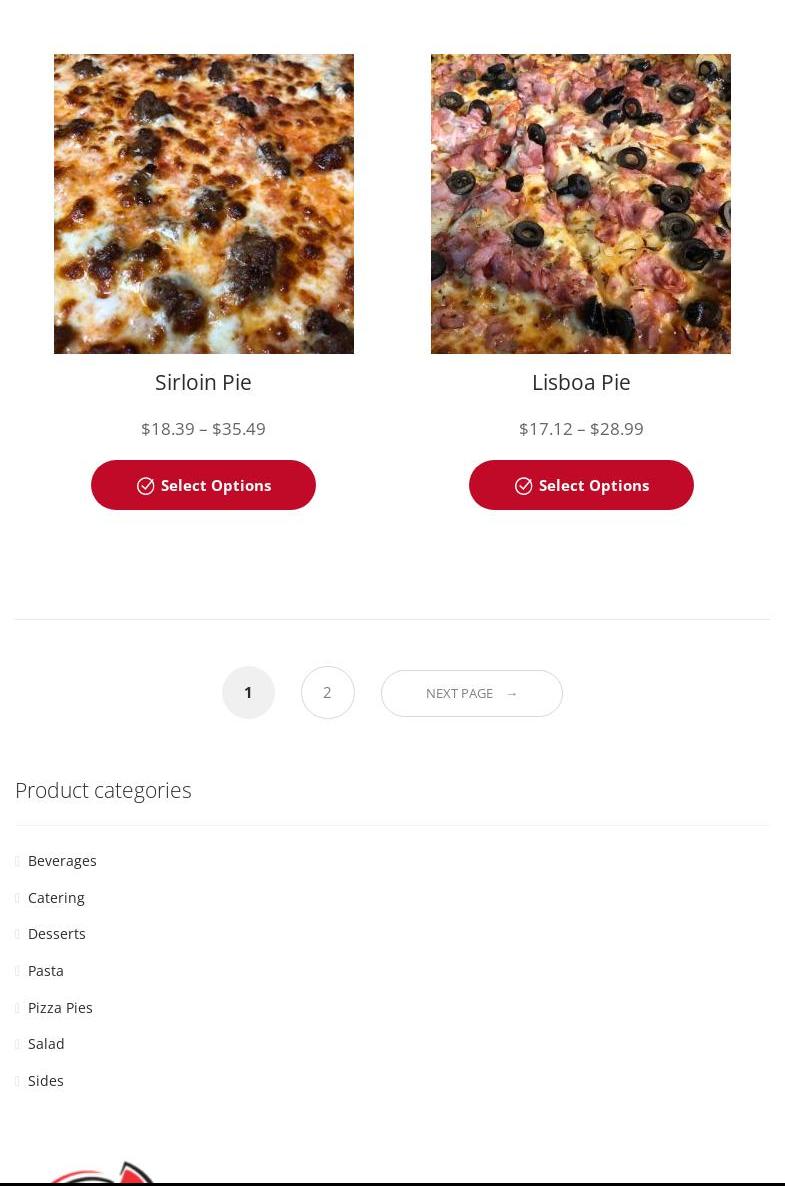This screenshot has width=785, height=1186.
Task: View the Pasta category
Action: [x=46, y=971]
